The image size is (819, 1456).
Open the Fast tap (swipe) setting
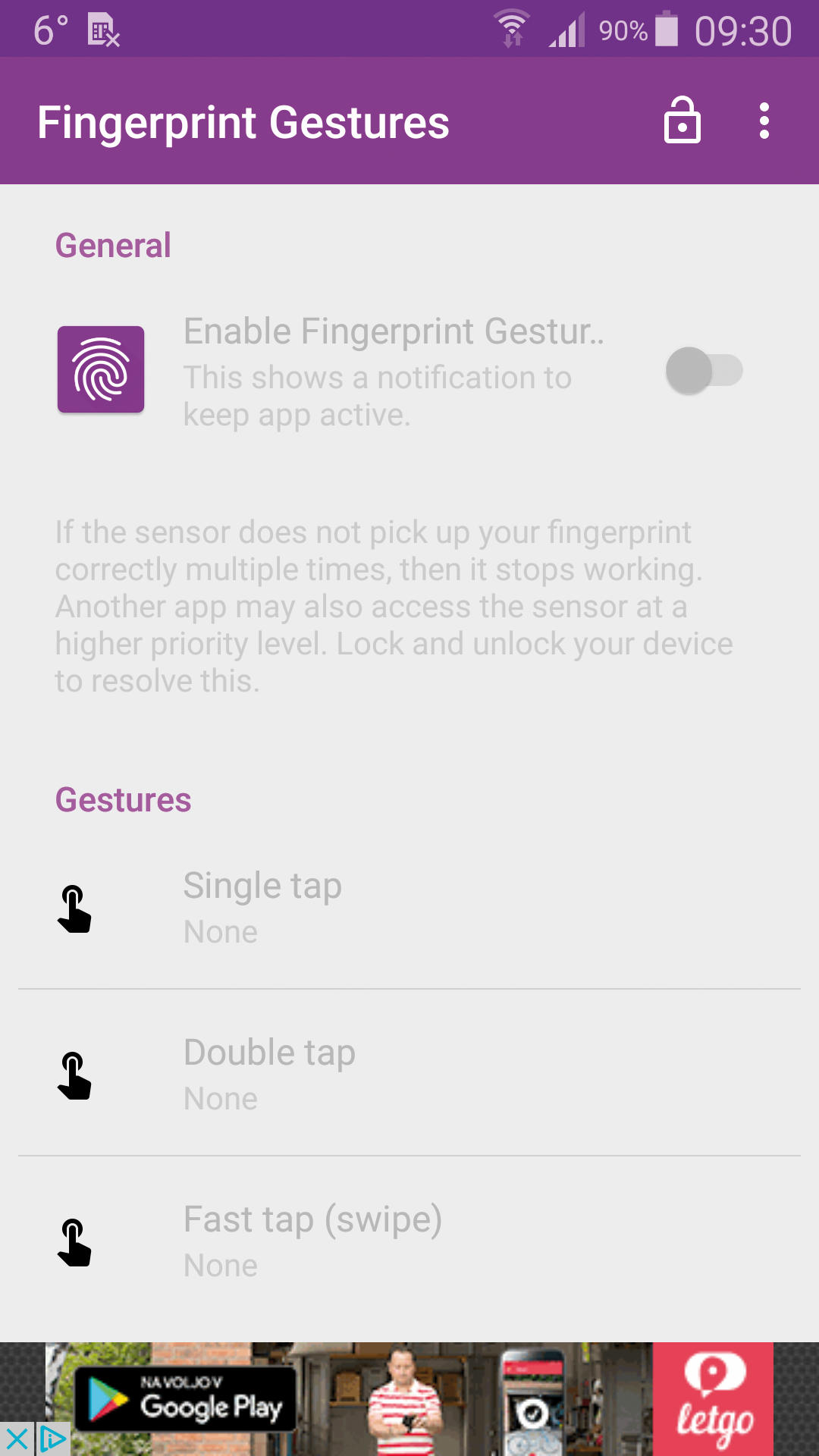(409, 1240)
